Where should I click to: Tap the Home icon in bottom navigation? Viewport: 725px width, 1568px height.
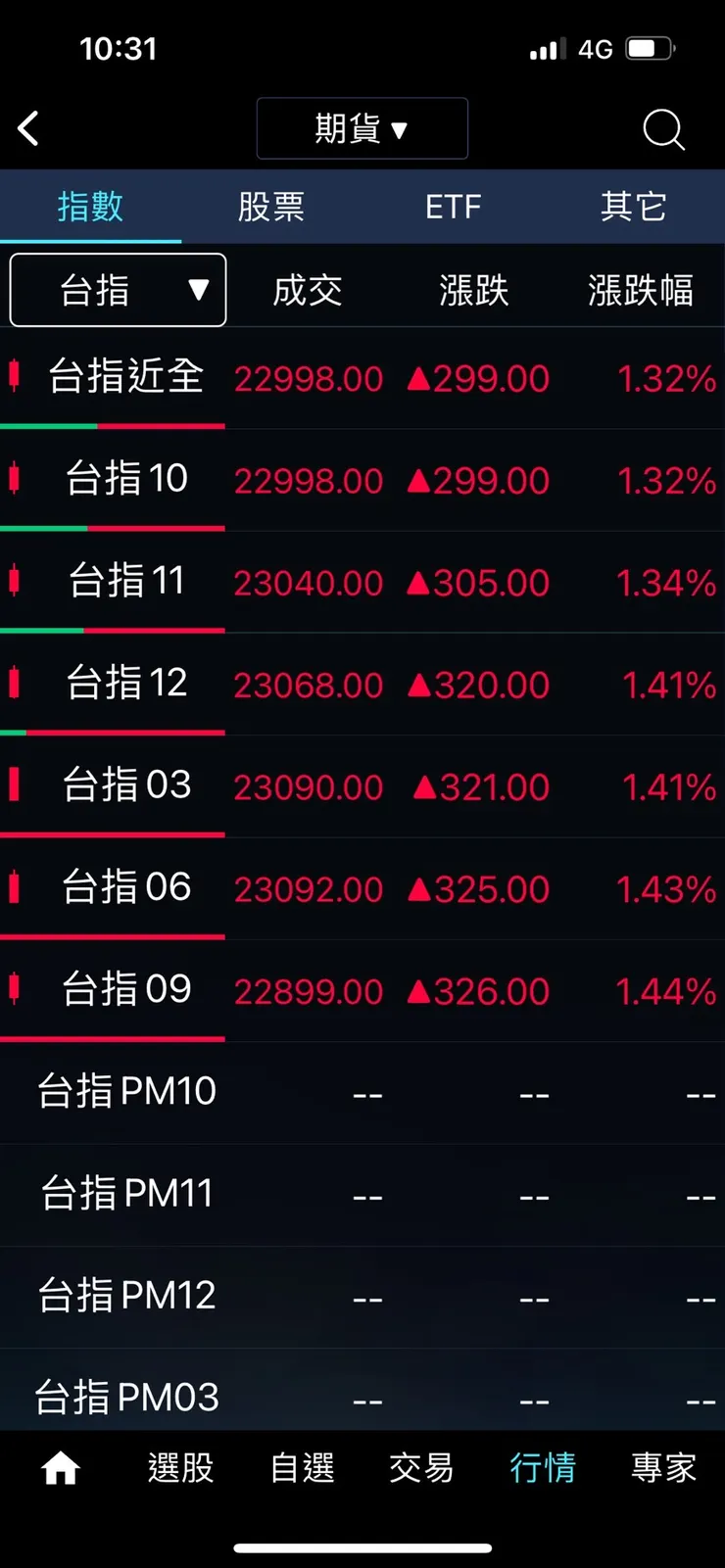pyautogui.click(x=60, y=1466)
